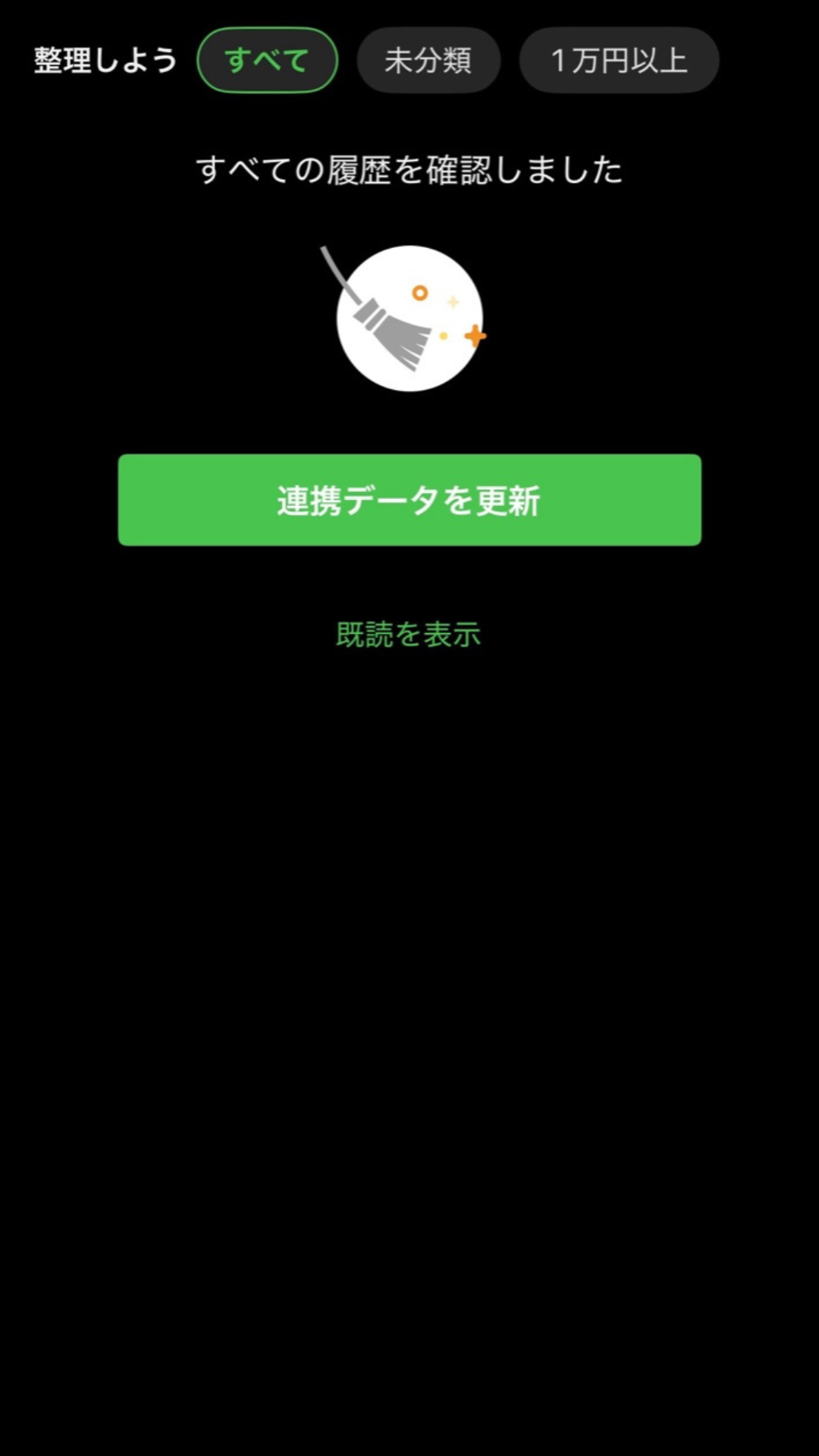The height and width of the screenshot is (1456, 819).
Task: Switch to the 1万円以上 tab
Action: tap(619, 61)
